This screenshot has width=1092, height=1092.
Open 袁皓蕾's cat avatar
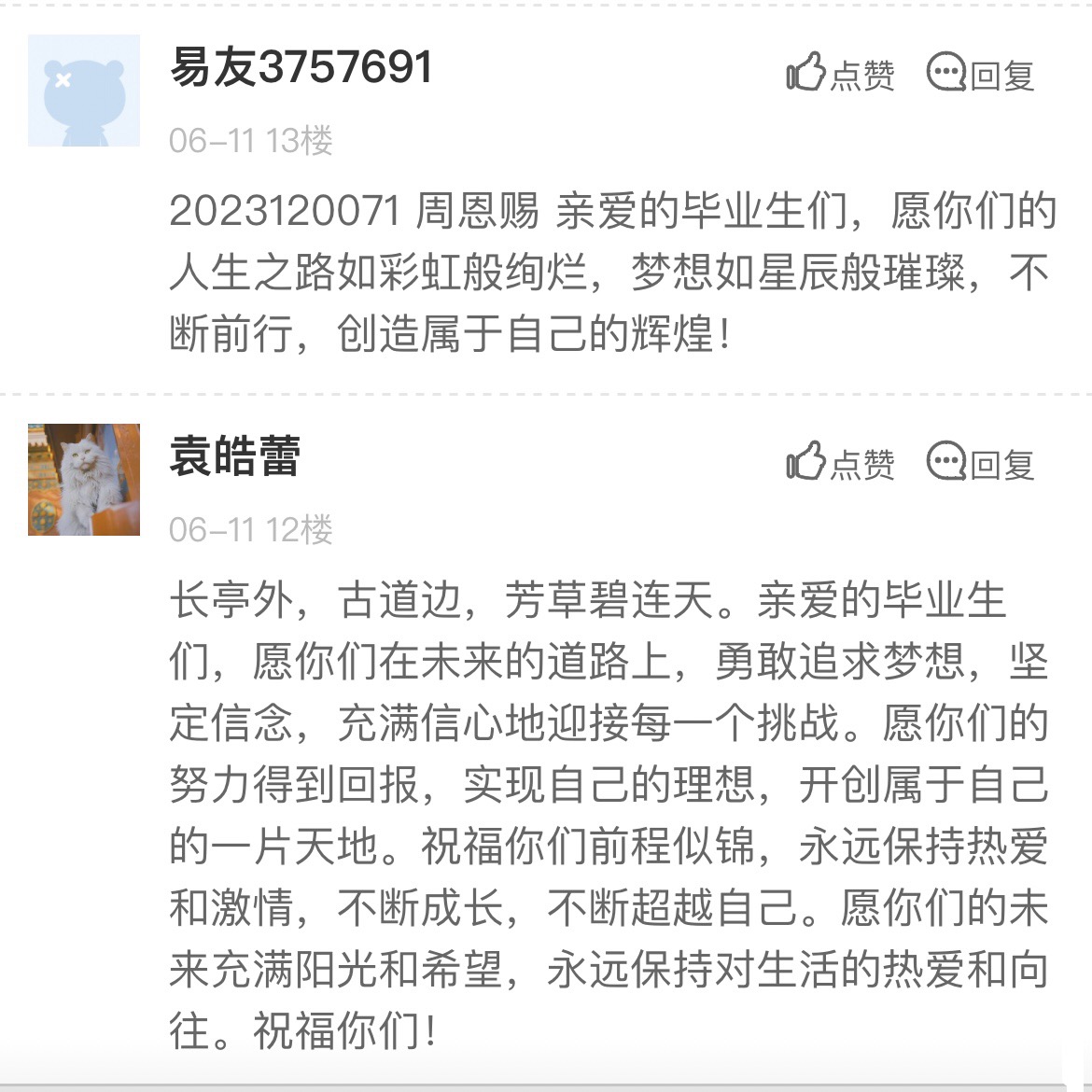pos(84,479)
